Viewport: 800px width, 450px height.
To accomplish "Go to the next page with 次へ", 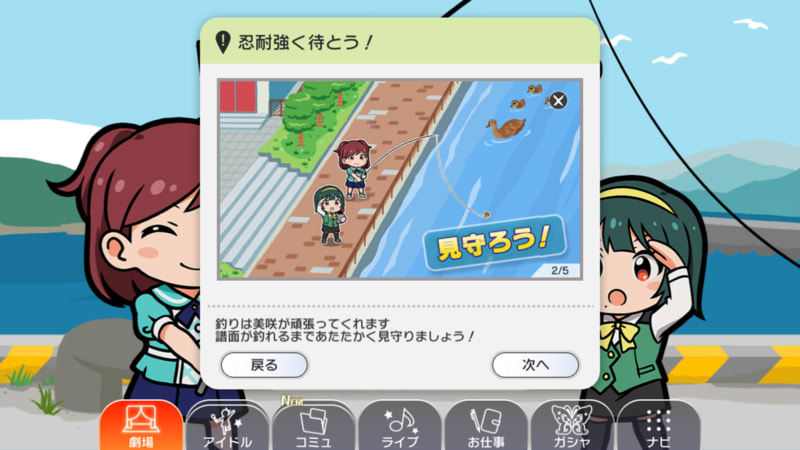I will (x=535, y=365).
